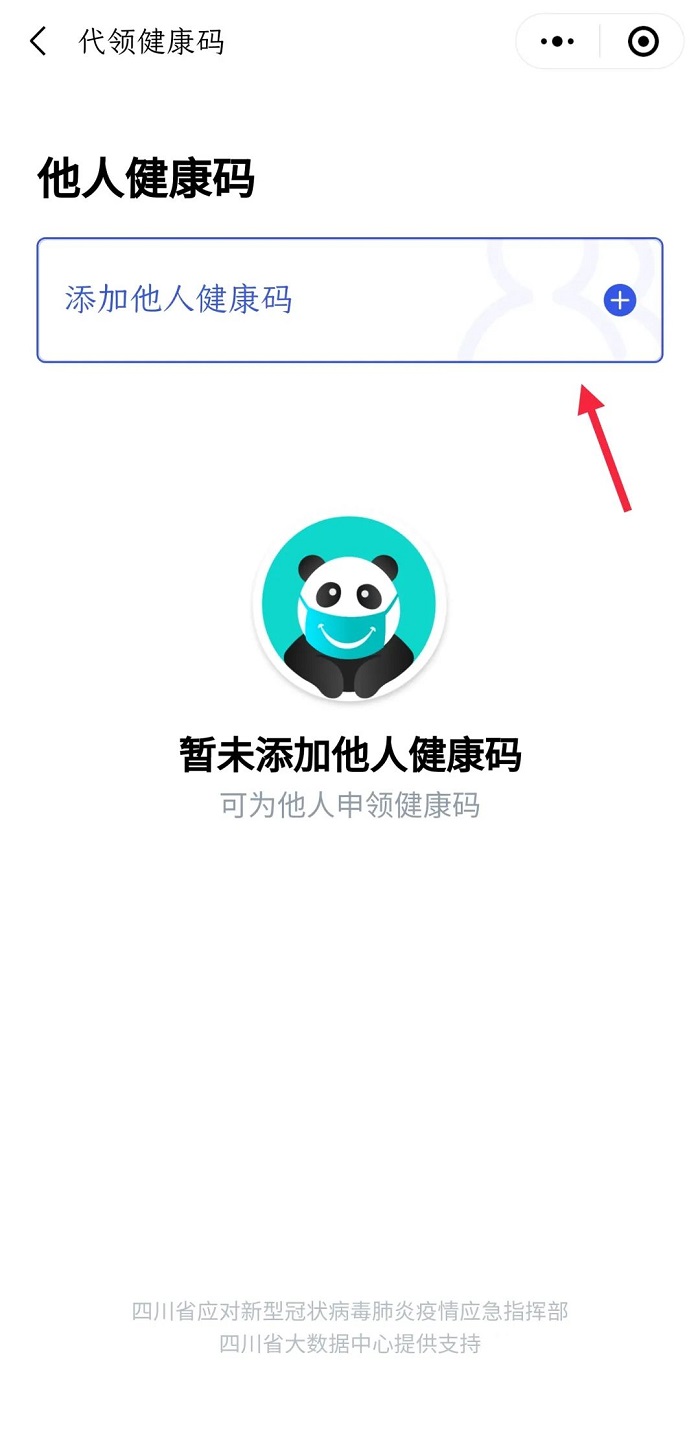The width and height of the screenshot is (700, 1449).
Task: Open the mini program more options menu
Action: [x=557, y=42]
